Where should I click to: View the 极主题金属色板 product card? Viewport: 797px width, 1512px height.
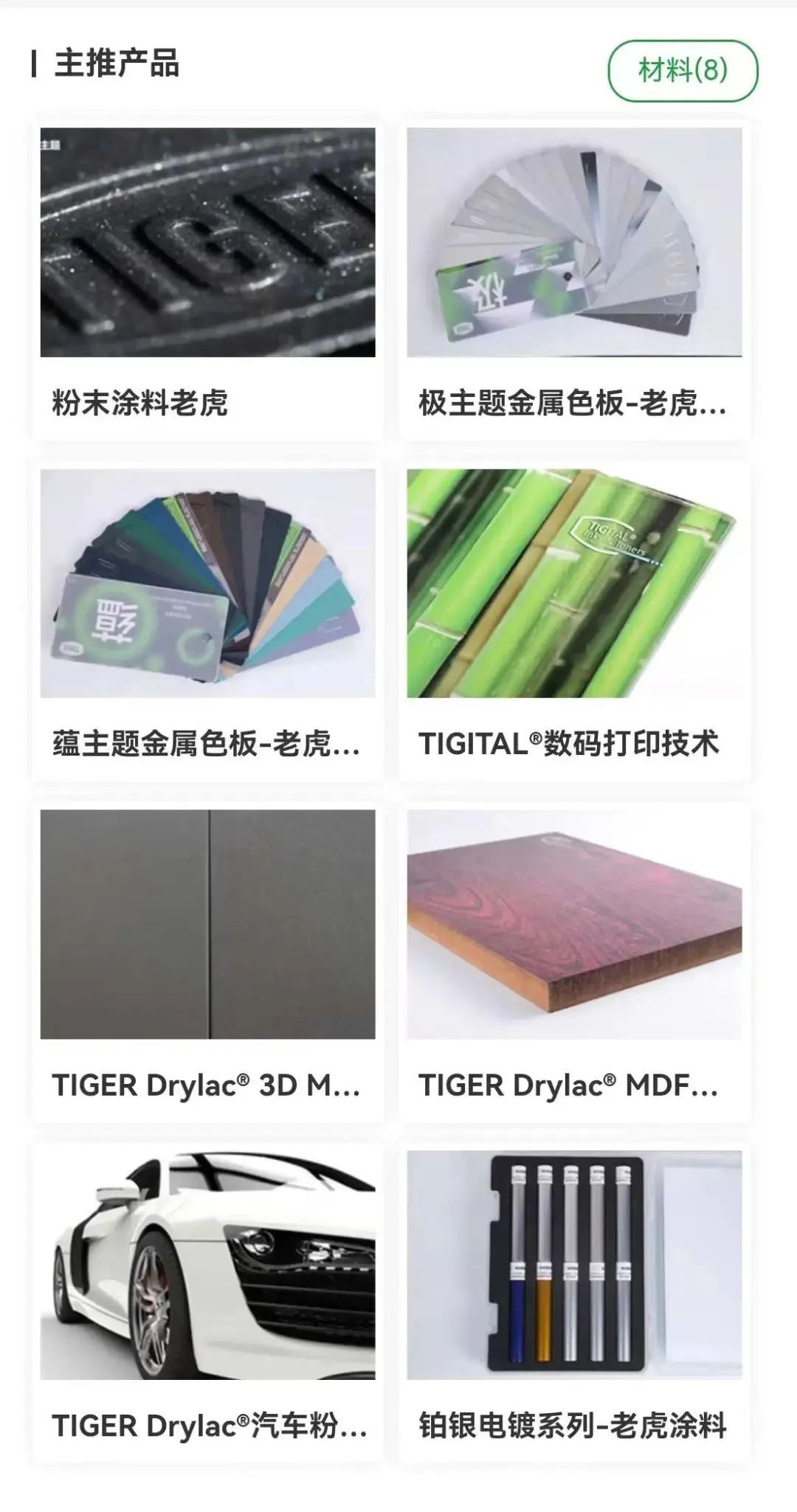coord(574,280)
